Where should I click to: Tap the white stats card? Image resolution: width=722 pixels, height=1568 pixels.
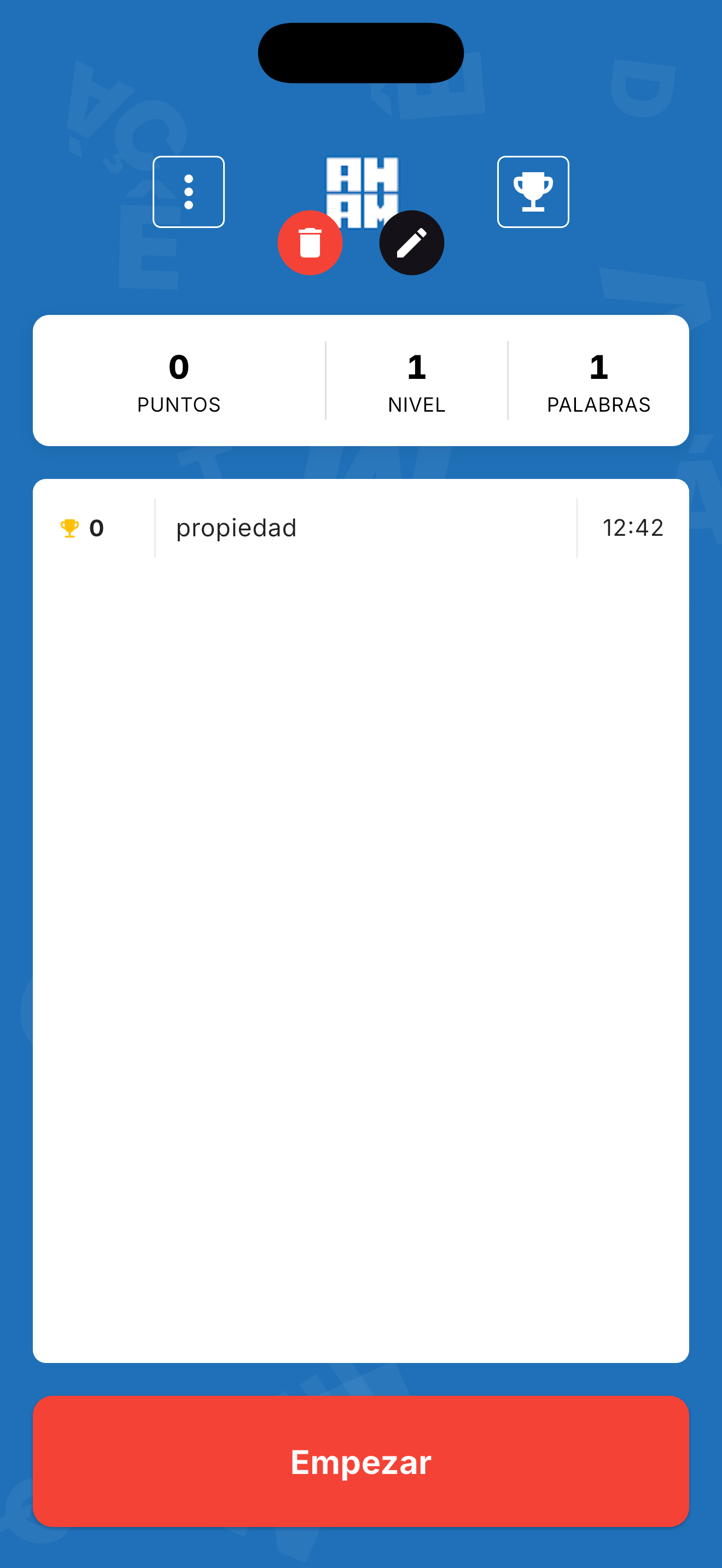(x=361, y=380)
